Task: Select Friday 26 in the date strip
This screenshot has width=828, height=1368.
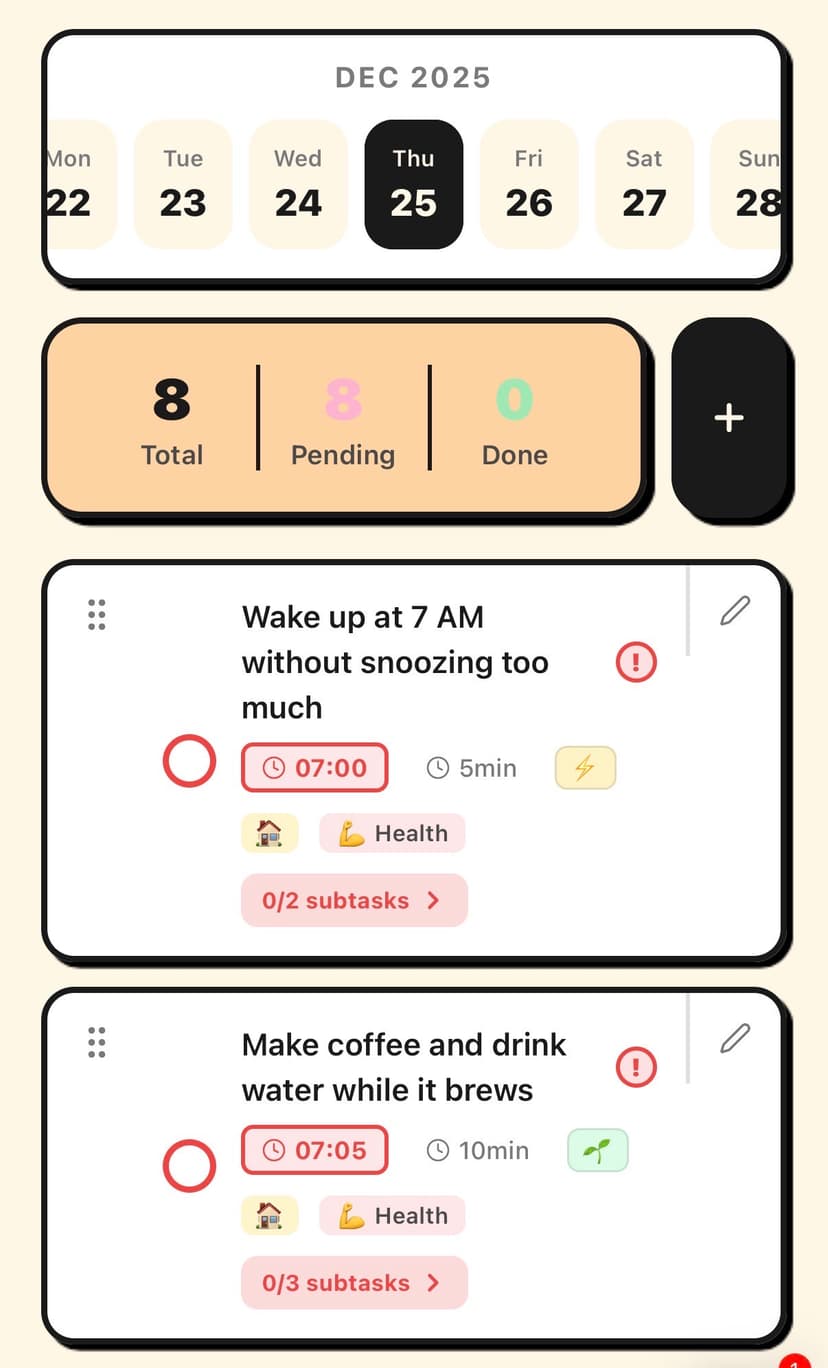Action: pyautogui.click(x=529, y=185)
